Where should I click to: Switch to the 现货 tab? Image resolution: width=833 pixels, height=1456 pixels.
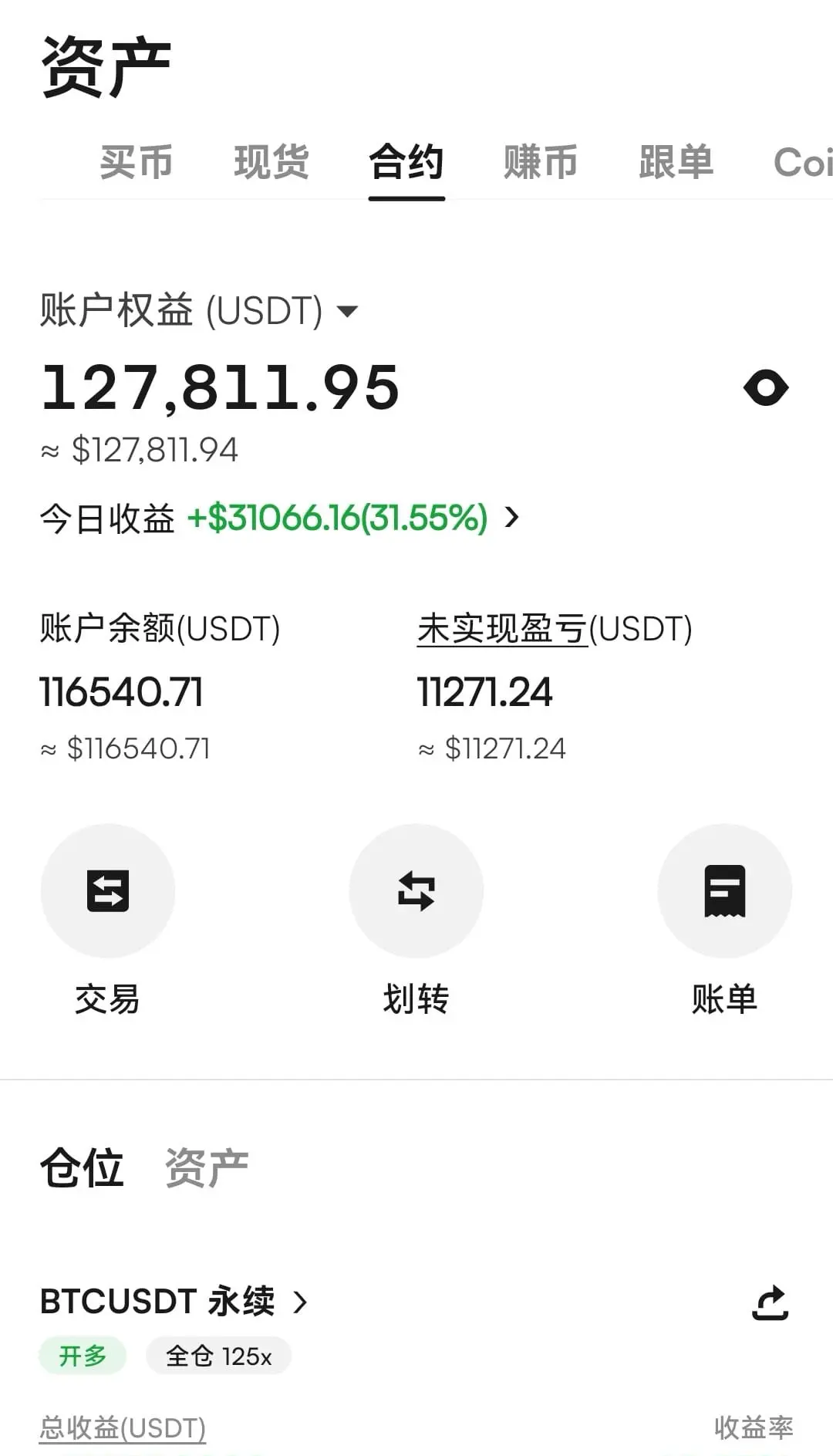click(x=271, y=163)
